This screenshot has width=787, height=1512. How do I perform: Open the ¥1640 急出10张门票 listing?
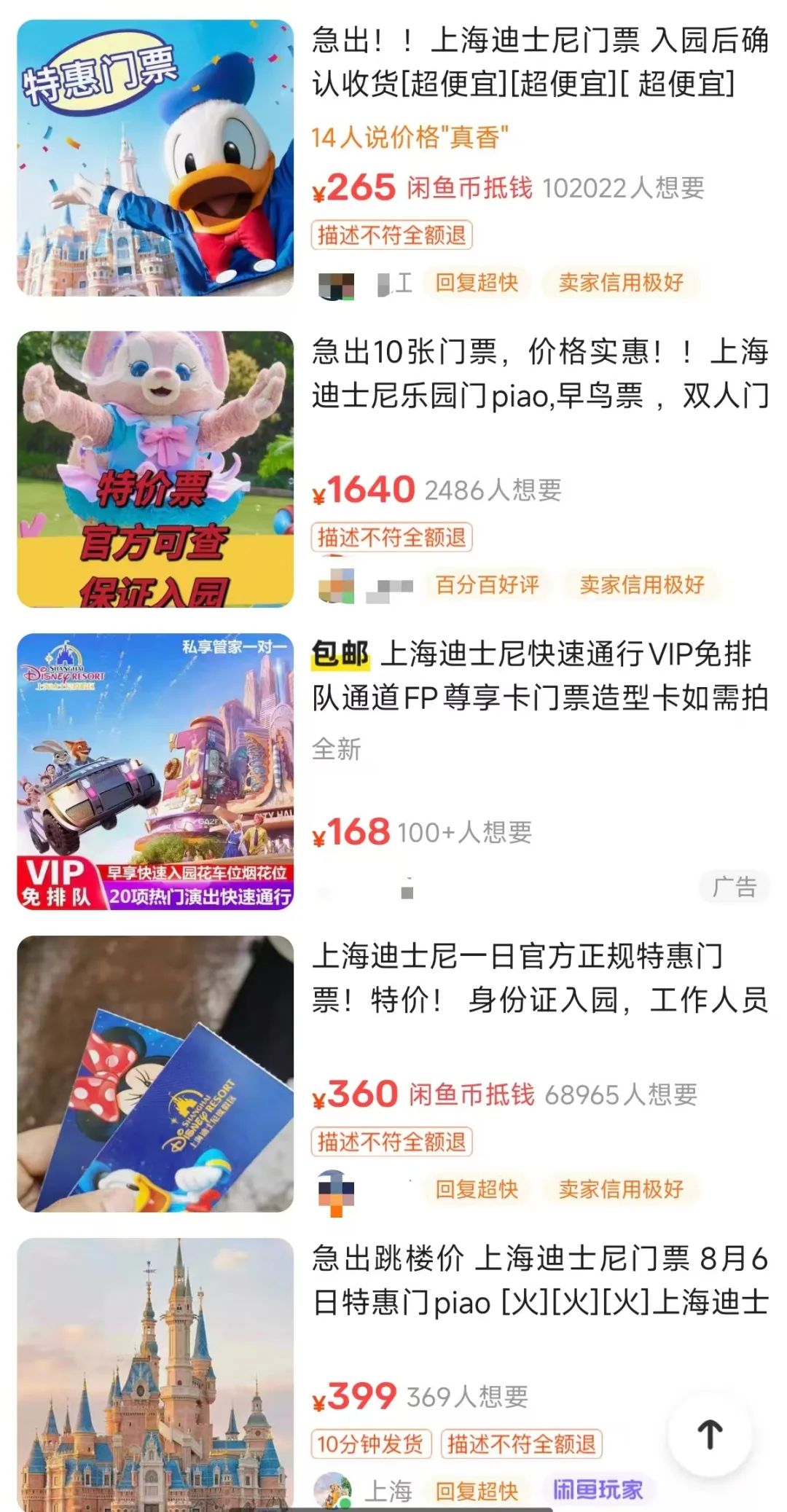click(x=539, y=373)
